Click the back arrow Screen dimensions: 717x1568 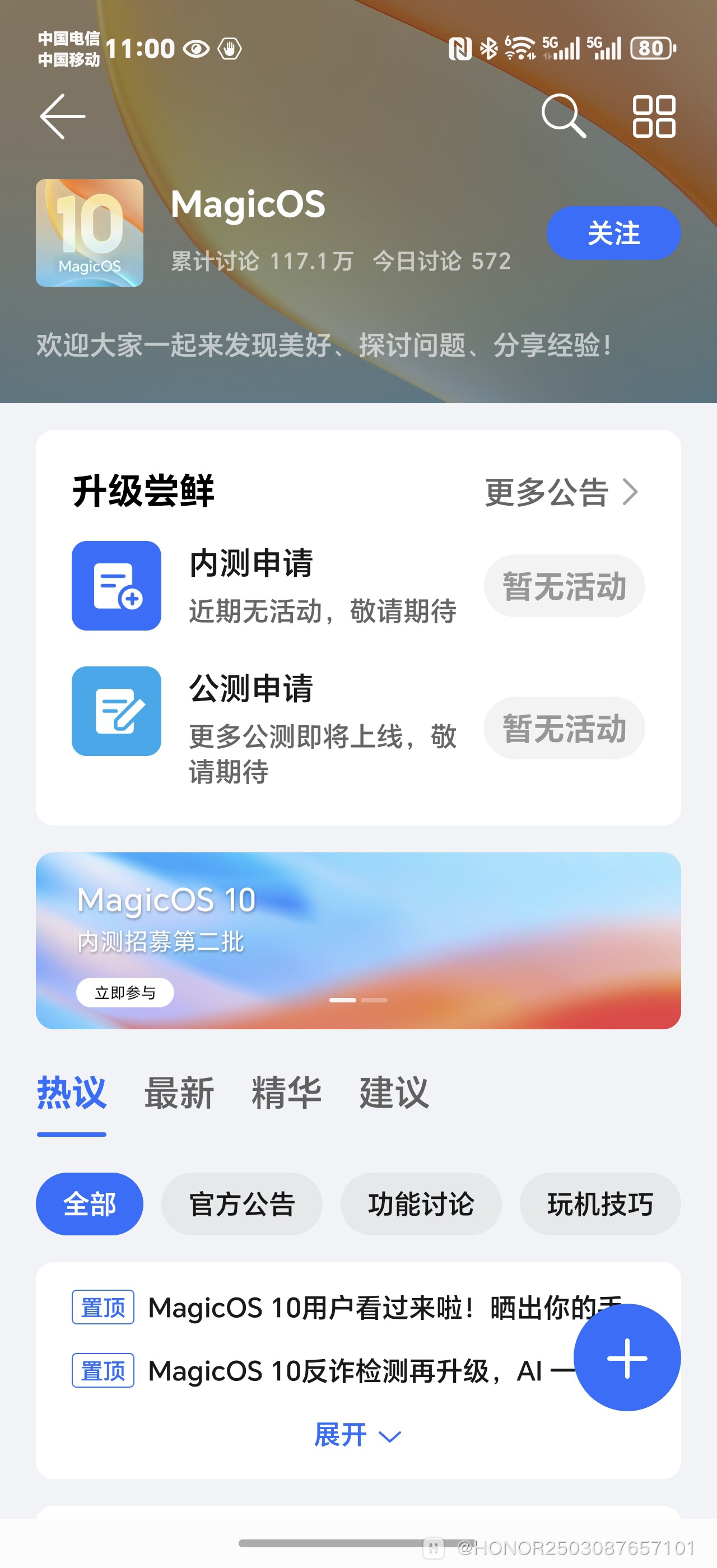[x=63, y=117]
